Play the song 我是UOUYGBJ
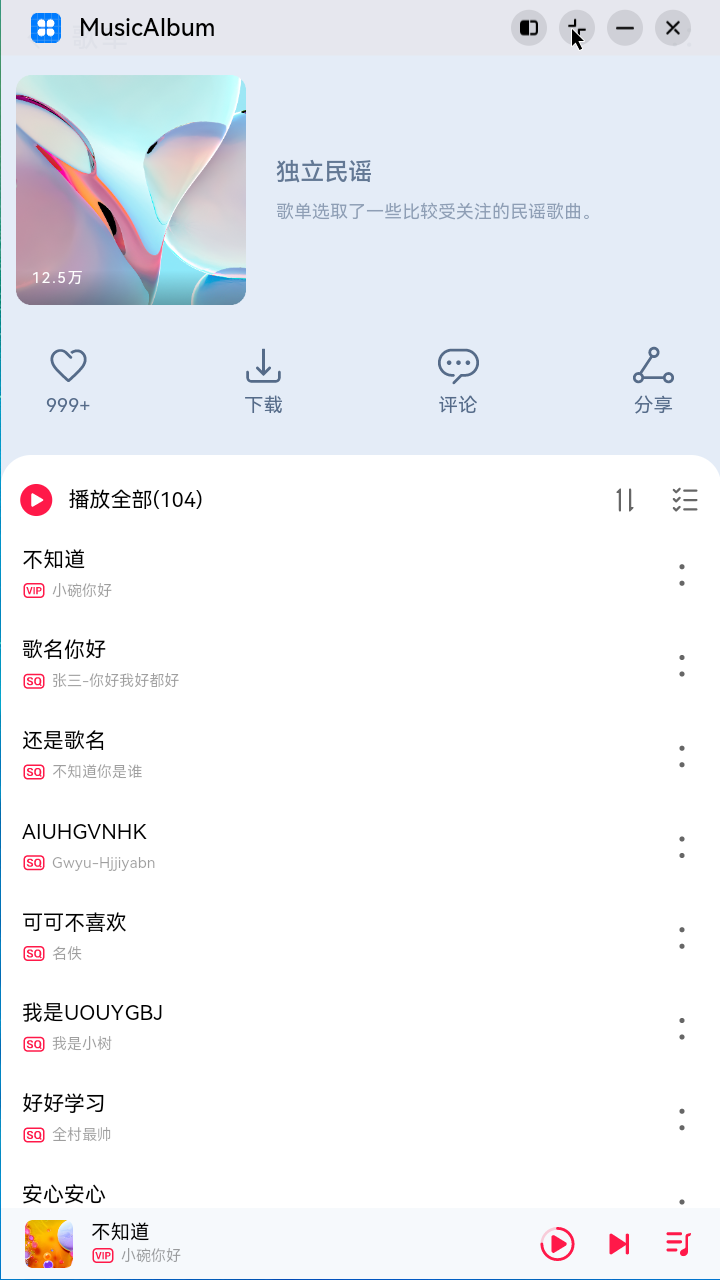 [x=92, y=1012]
